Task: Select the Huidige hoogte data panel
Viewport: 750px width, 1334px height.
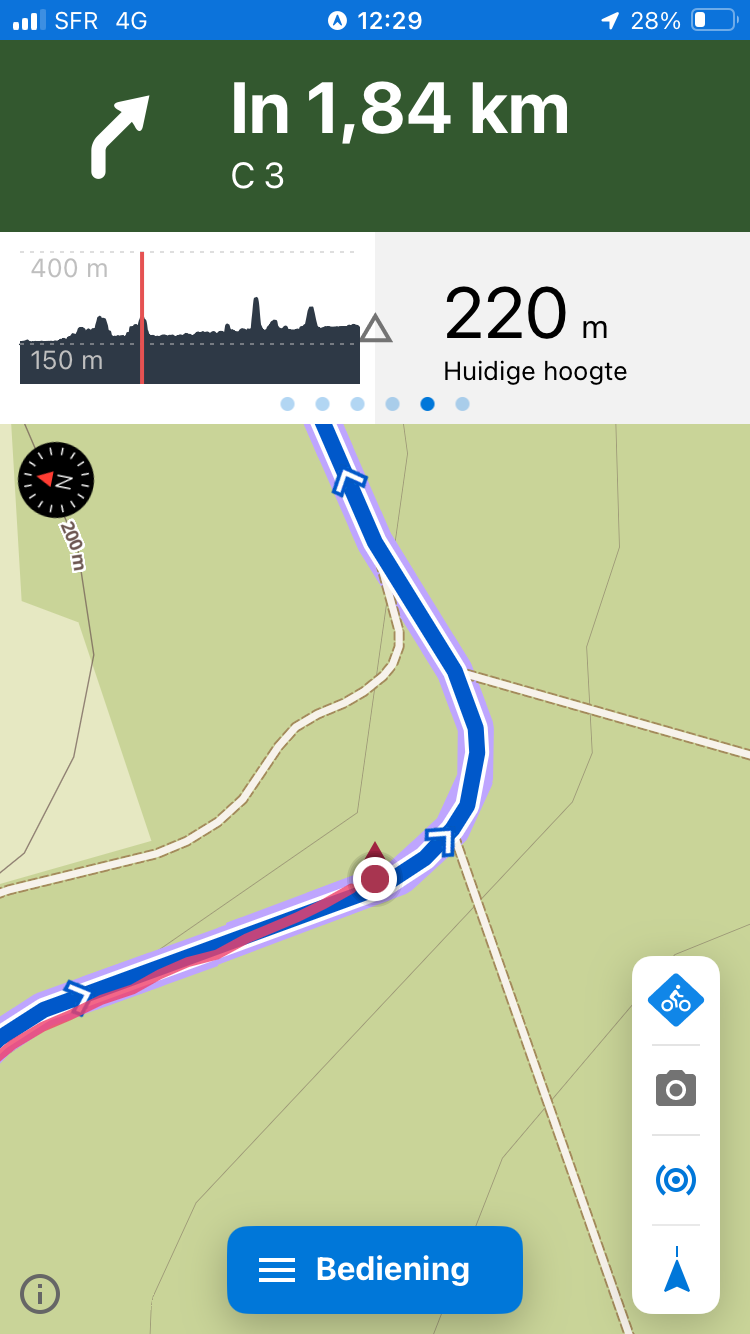Action: click(x=560, y=330)
